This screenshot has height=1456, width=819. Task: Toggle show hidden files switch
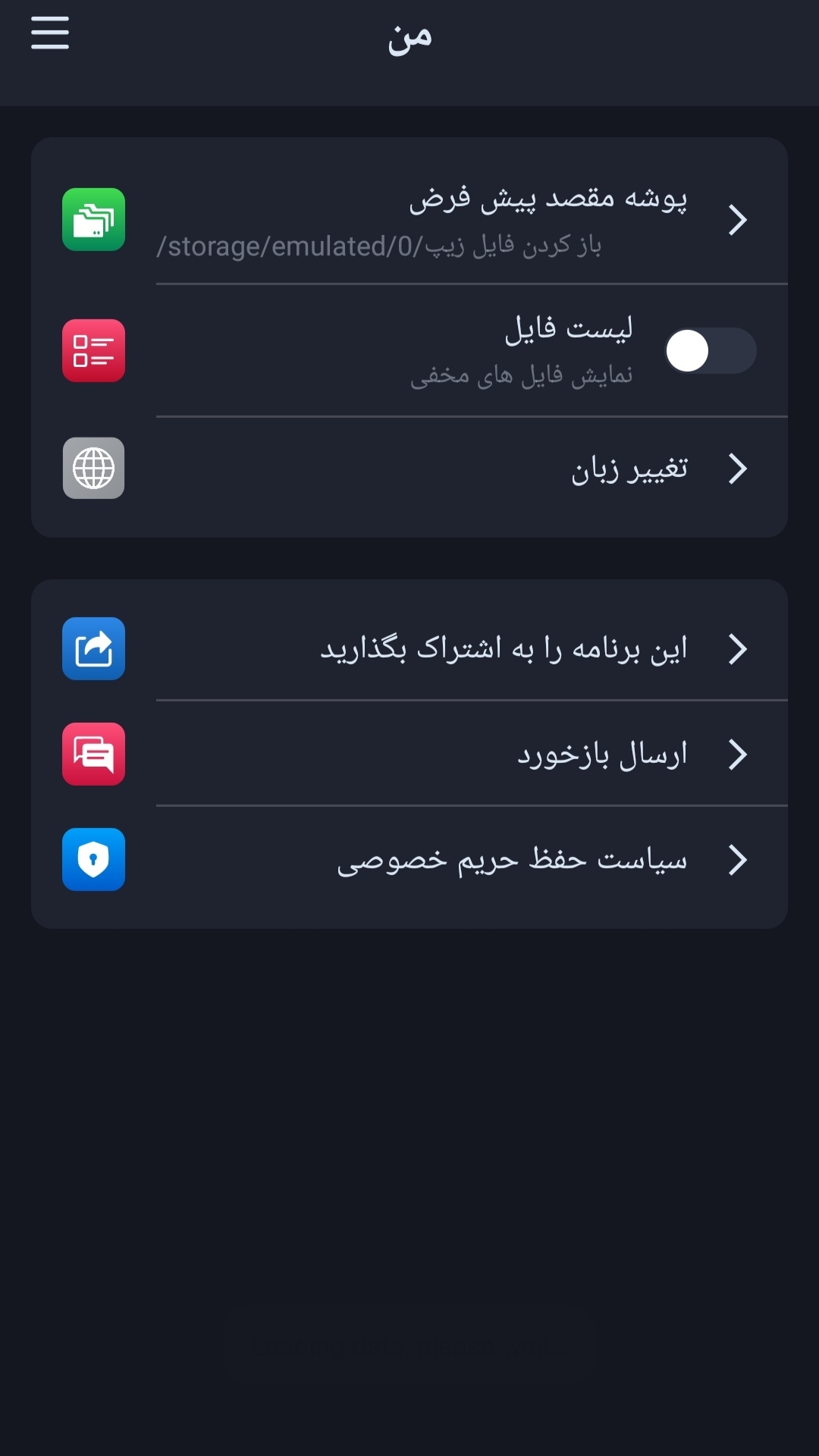click(710, 351)
